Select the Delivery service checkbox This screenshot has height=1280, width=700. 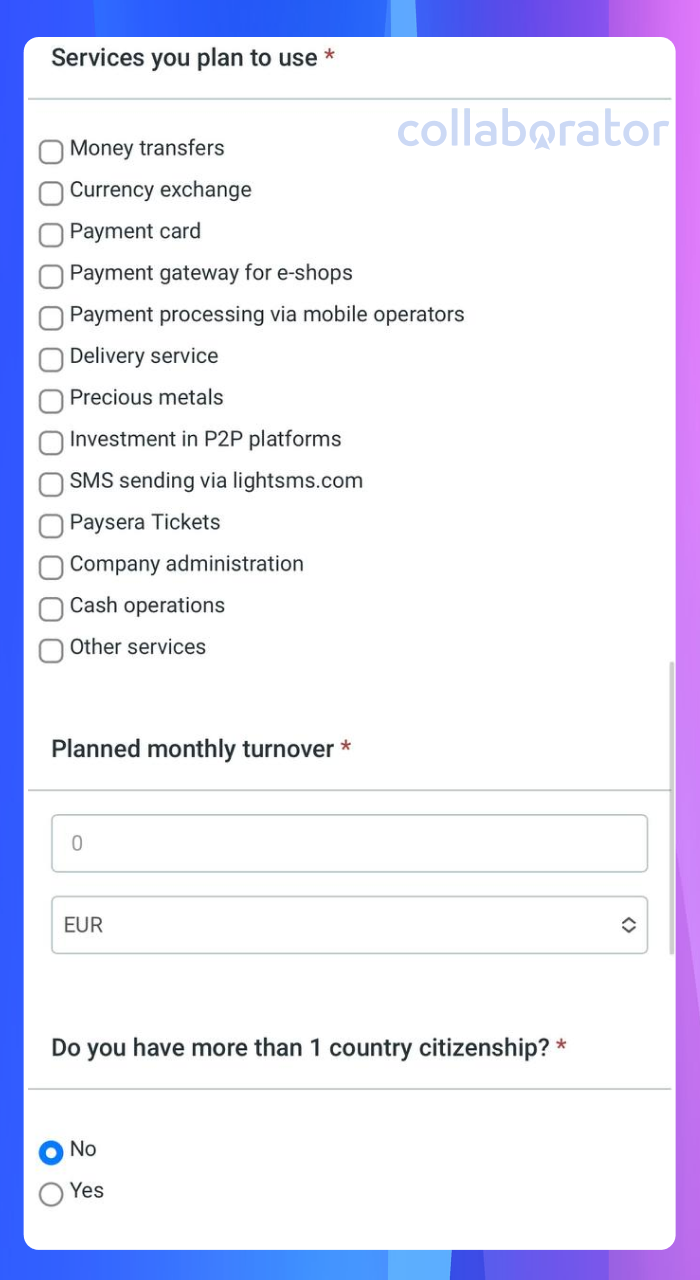coord(51,359)
